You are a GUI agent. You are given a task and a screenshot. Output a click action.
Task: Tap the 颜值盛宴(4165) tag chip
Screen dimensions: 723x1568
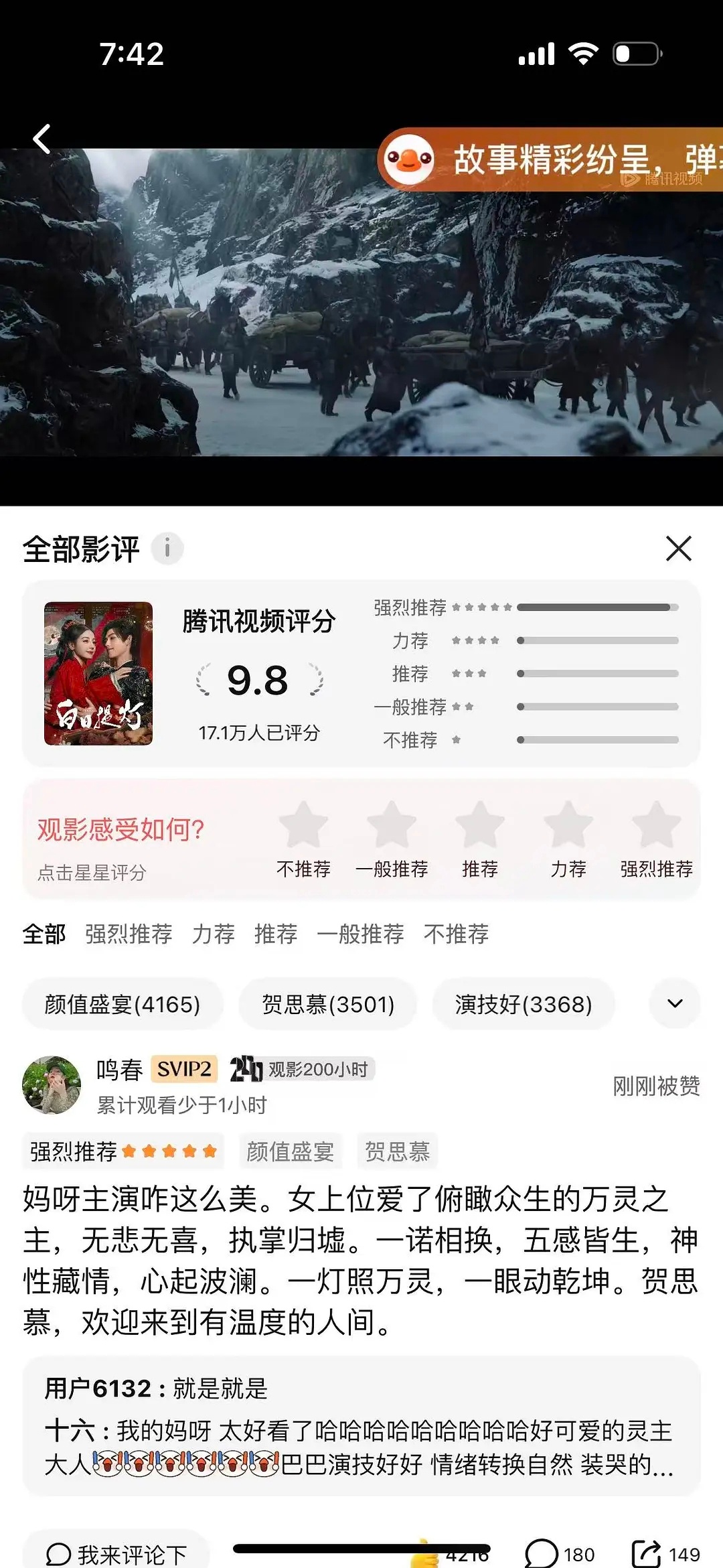[x=124, y=1004]
